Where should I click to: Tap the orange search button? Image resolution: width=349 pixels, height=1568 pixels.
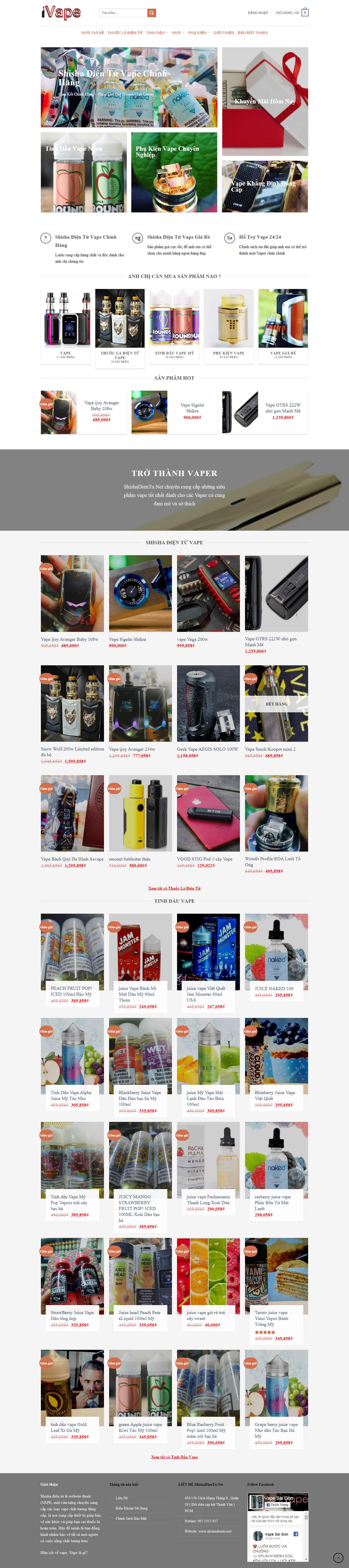(x=152, y=13)
